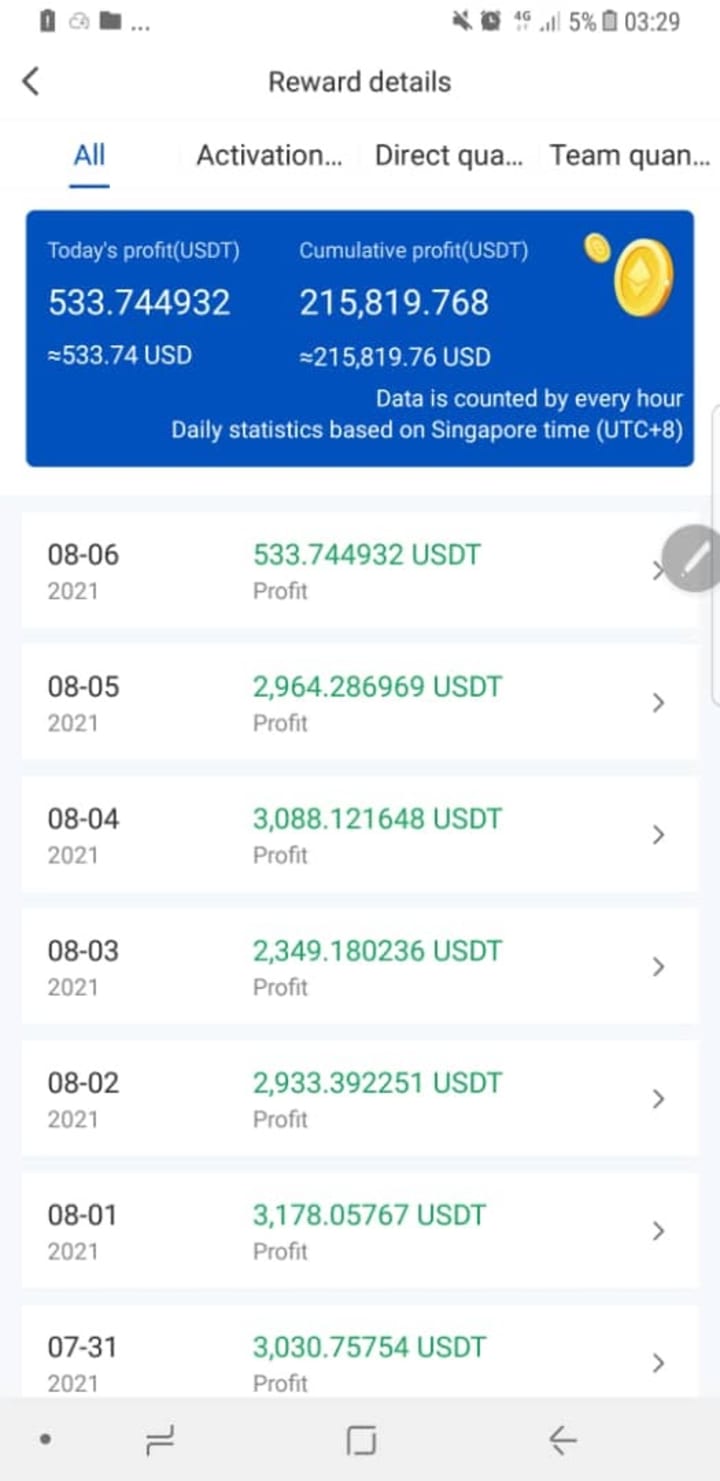
Task: Open recent apps from navigation bar
Action: point(160,1440)
